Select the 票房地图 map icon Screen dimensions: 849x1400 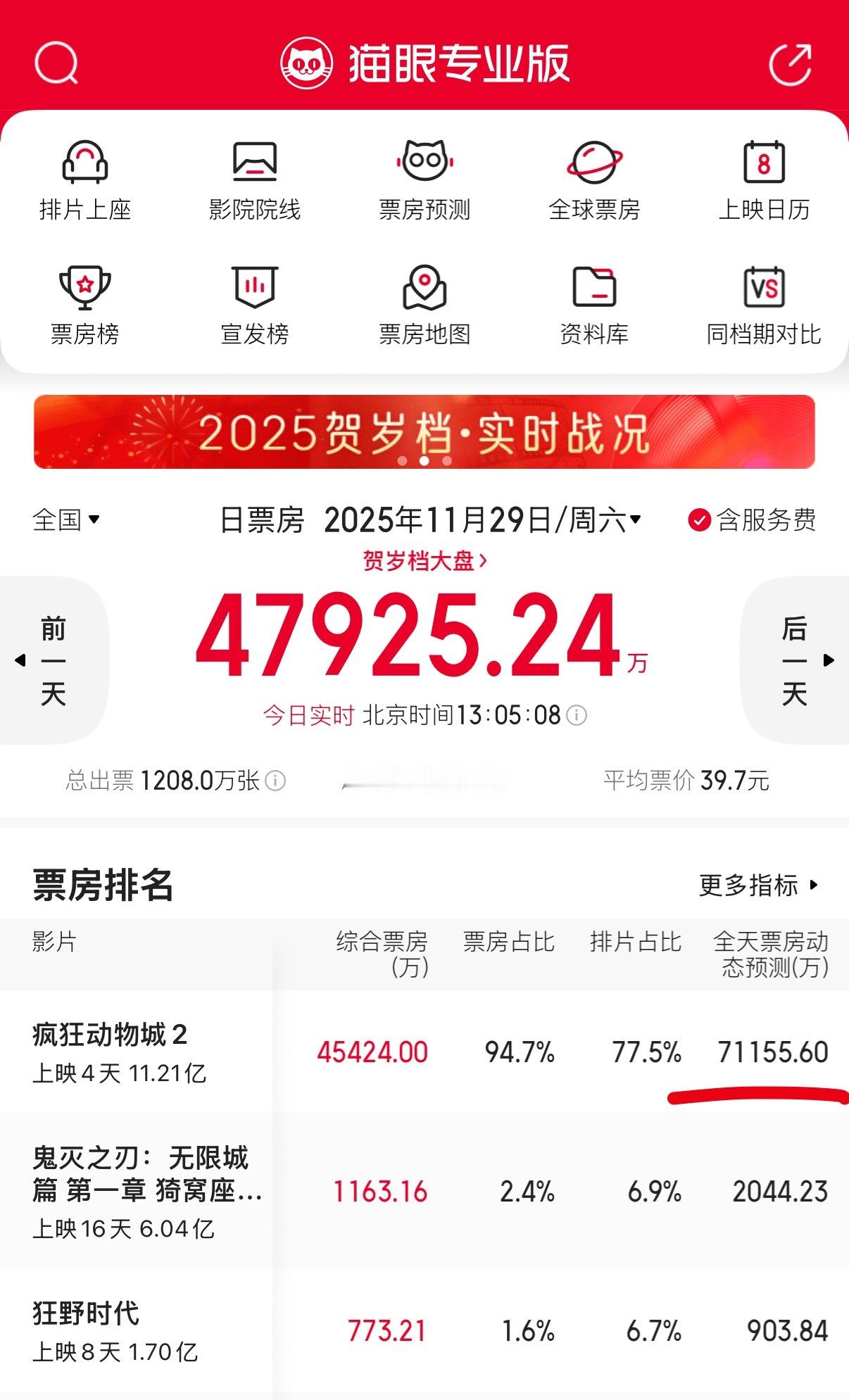424,301
